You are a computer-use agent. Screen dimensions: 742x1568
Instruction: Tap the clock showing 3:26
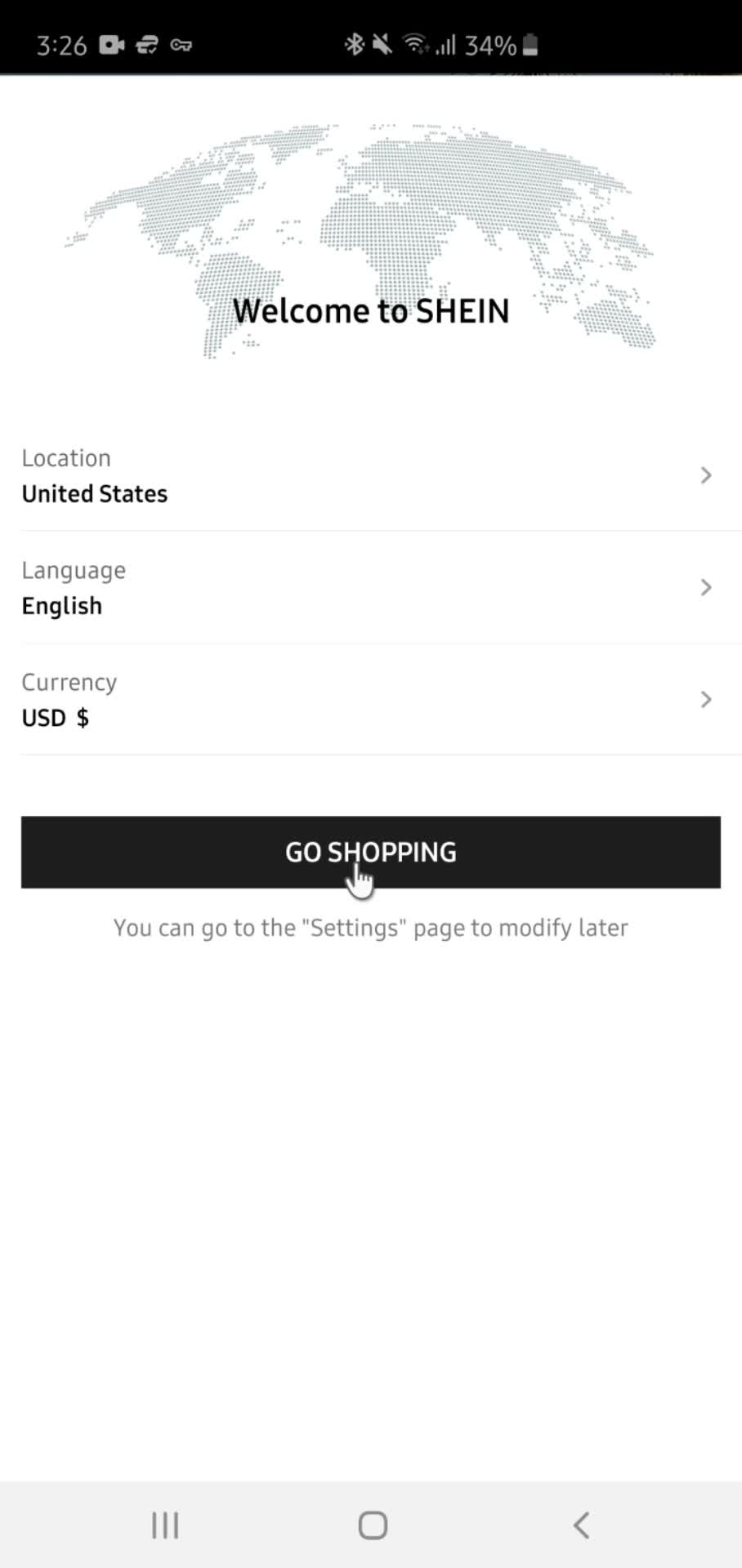pyautogui.click(x=62, y=44)
